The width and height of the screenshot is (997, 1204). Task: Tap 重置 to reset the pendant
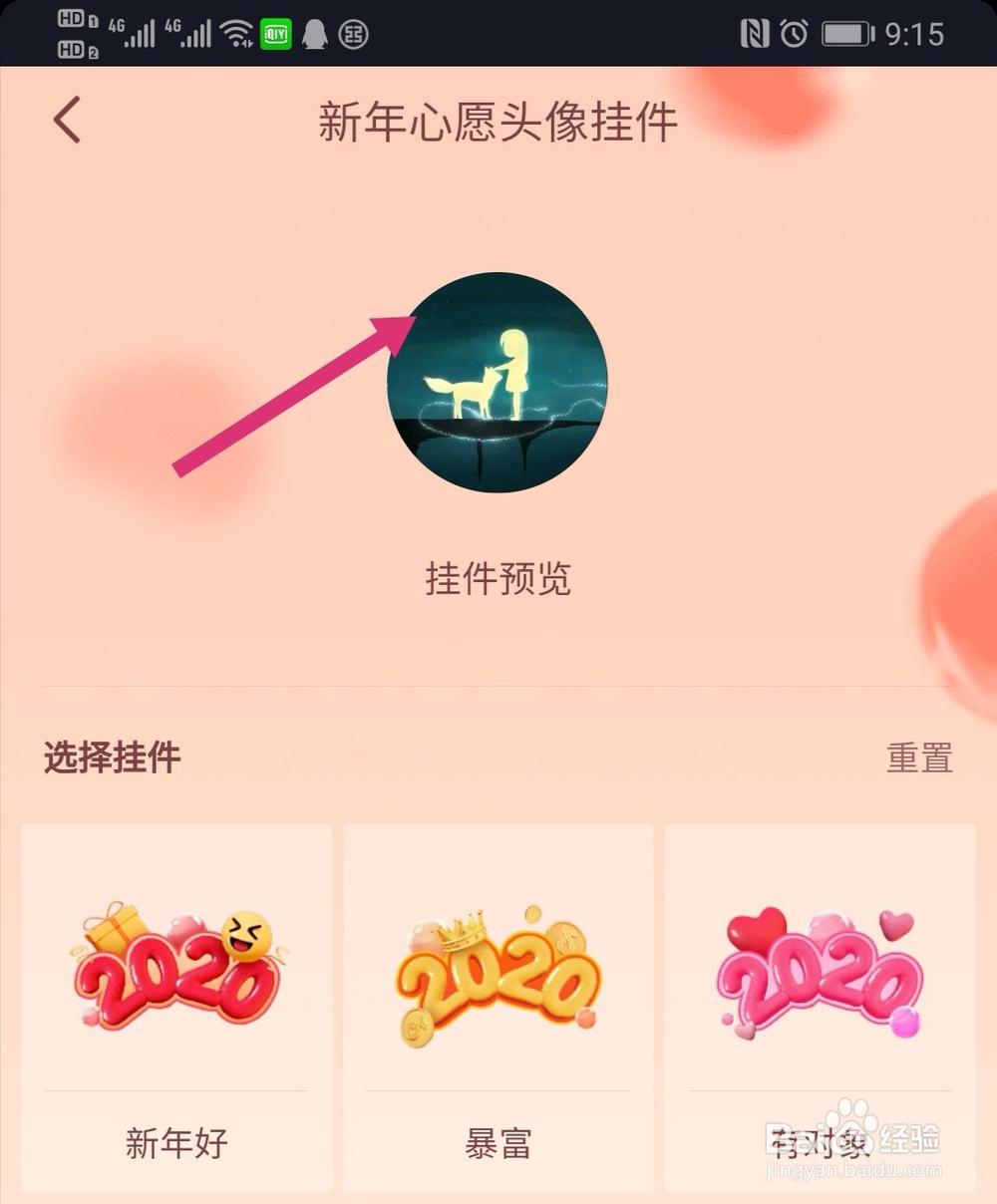click(918, 758)
